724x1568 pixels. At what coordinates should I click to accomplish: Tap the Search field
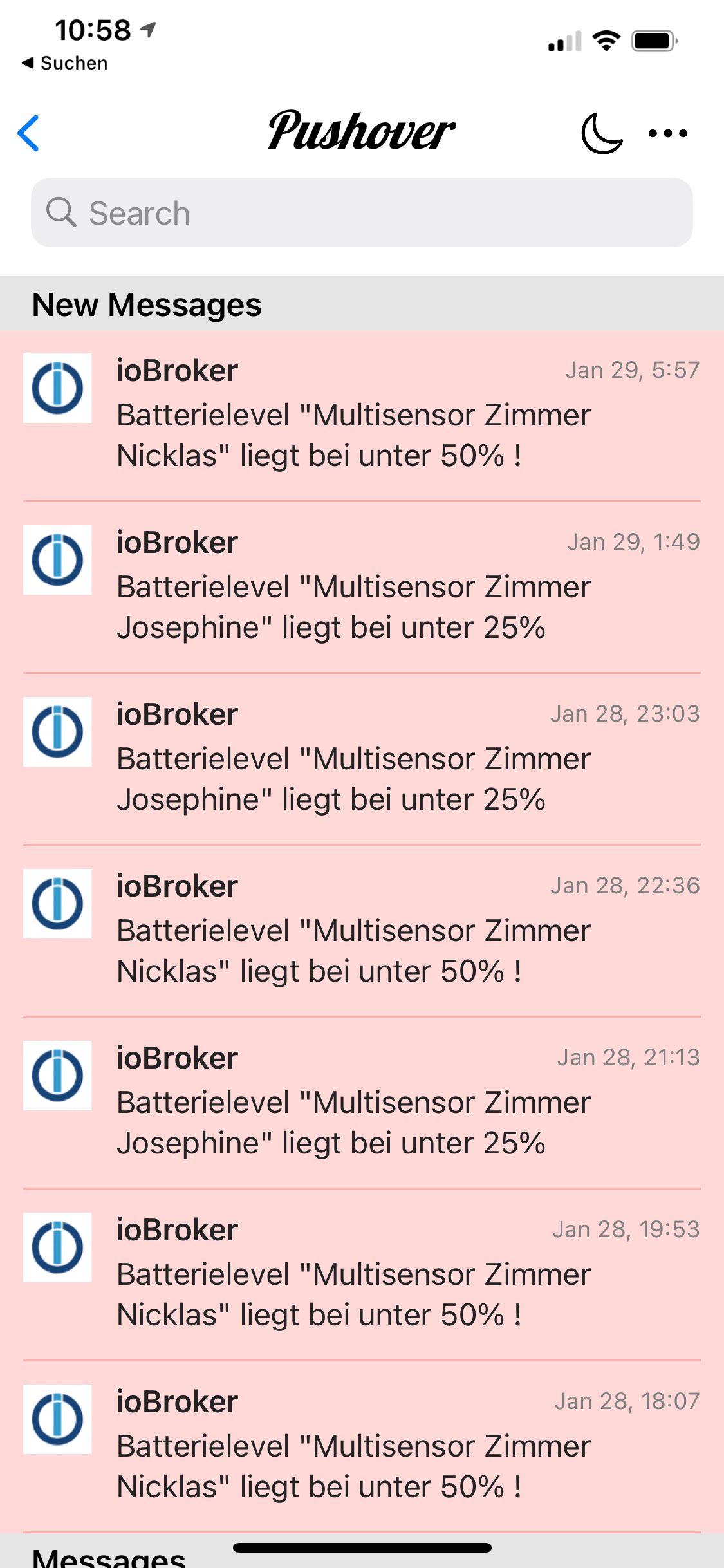(362, 213)
